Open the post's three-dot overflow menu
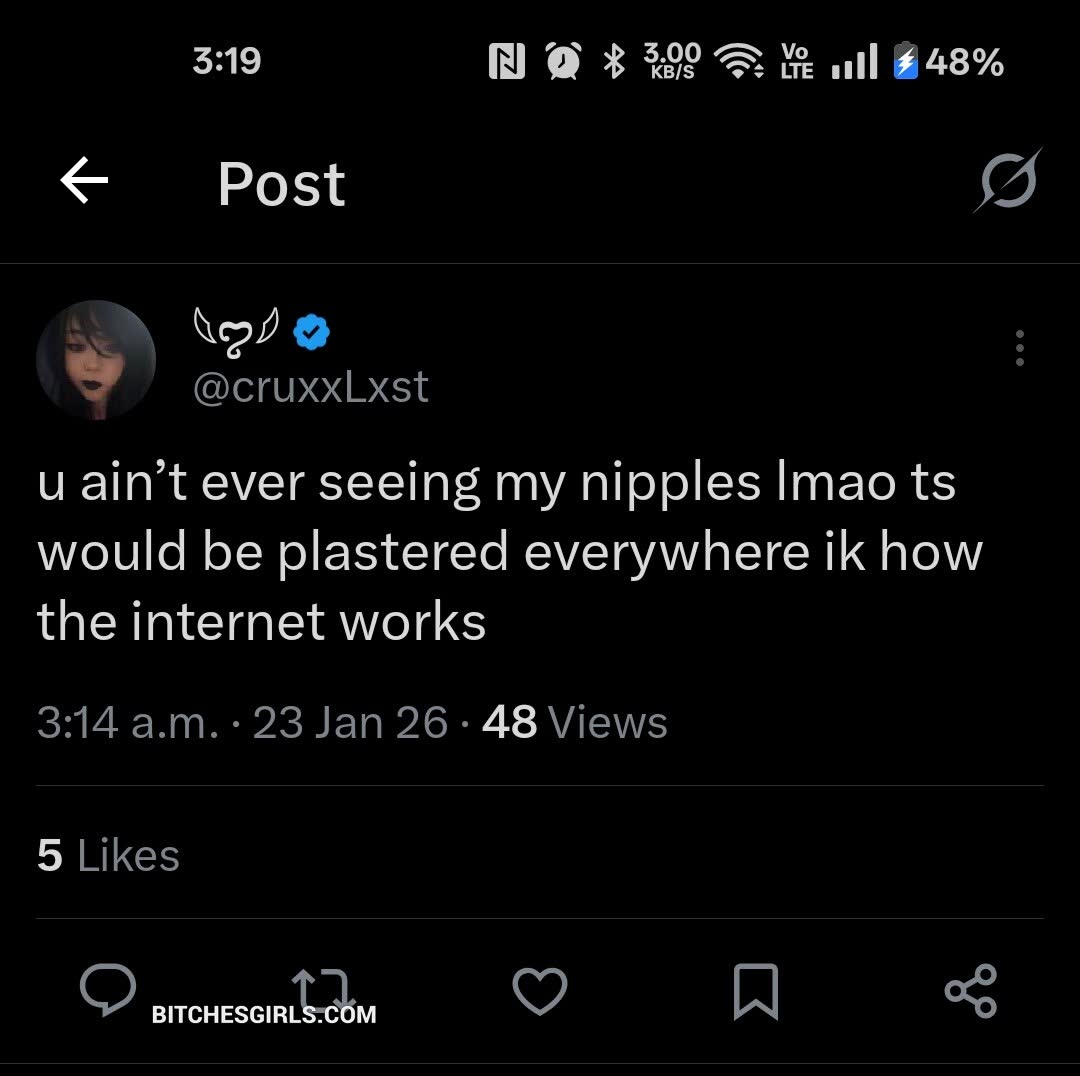Image resolution: width=1080 pixels, height=1076 pixels. coord(1019,348)
